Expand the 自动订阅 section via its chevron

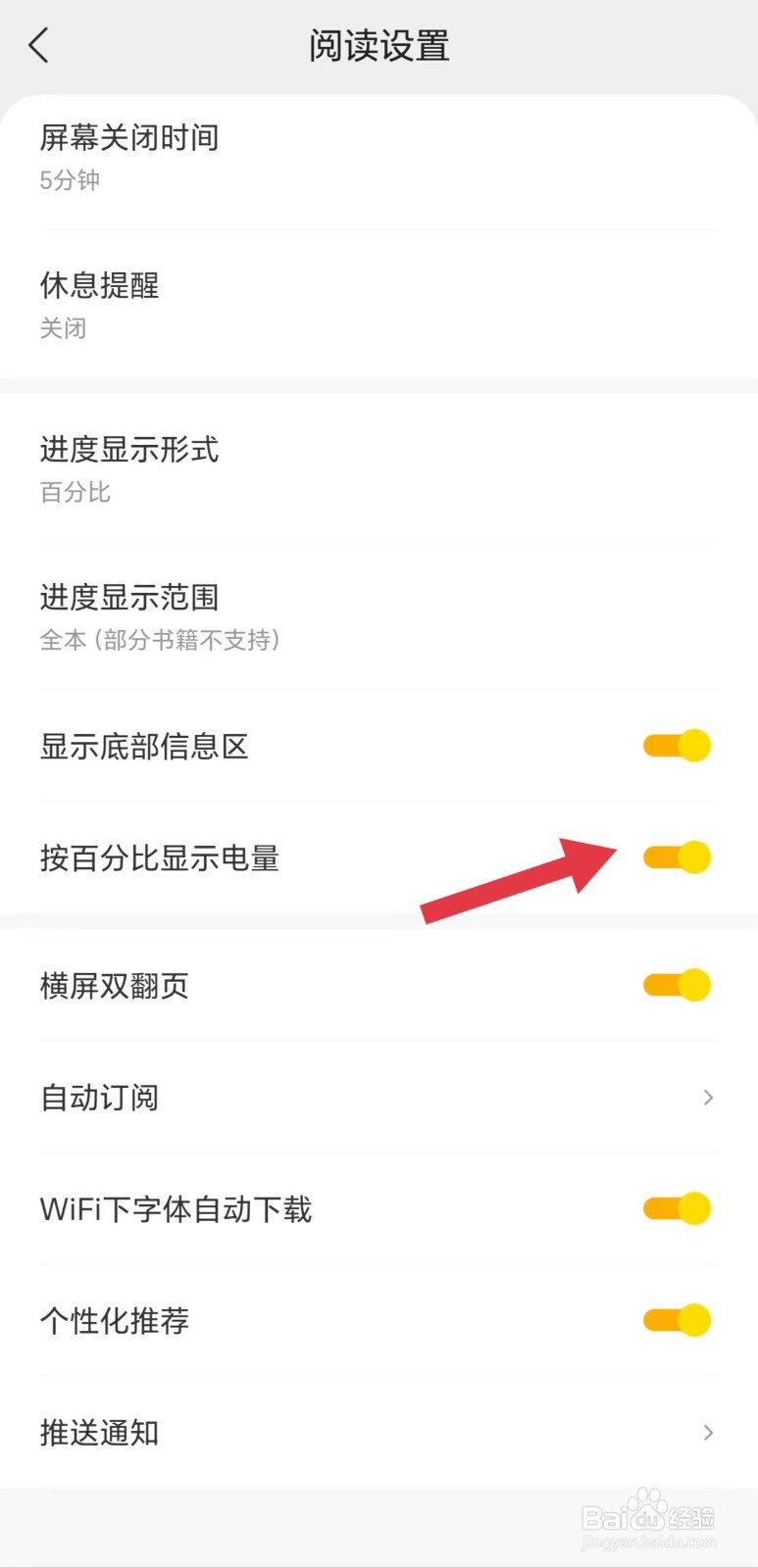point(708,1097)
